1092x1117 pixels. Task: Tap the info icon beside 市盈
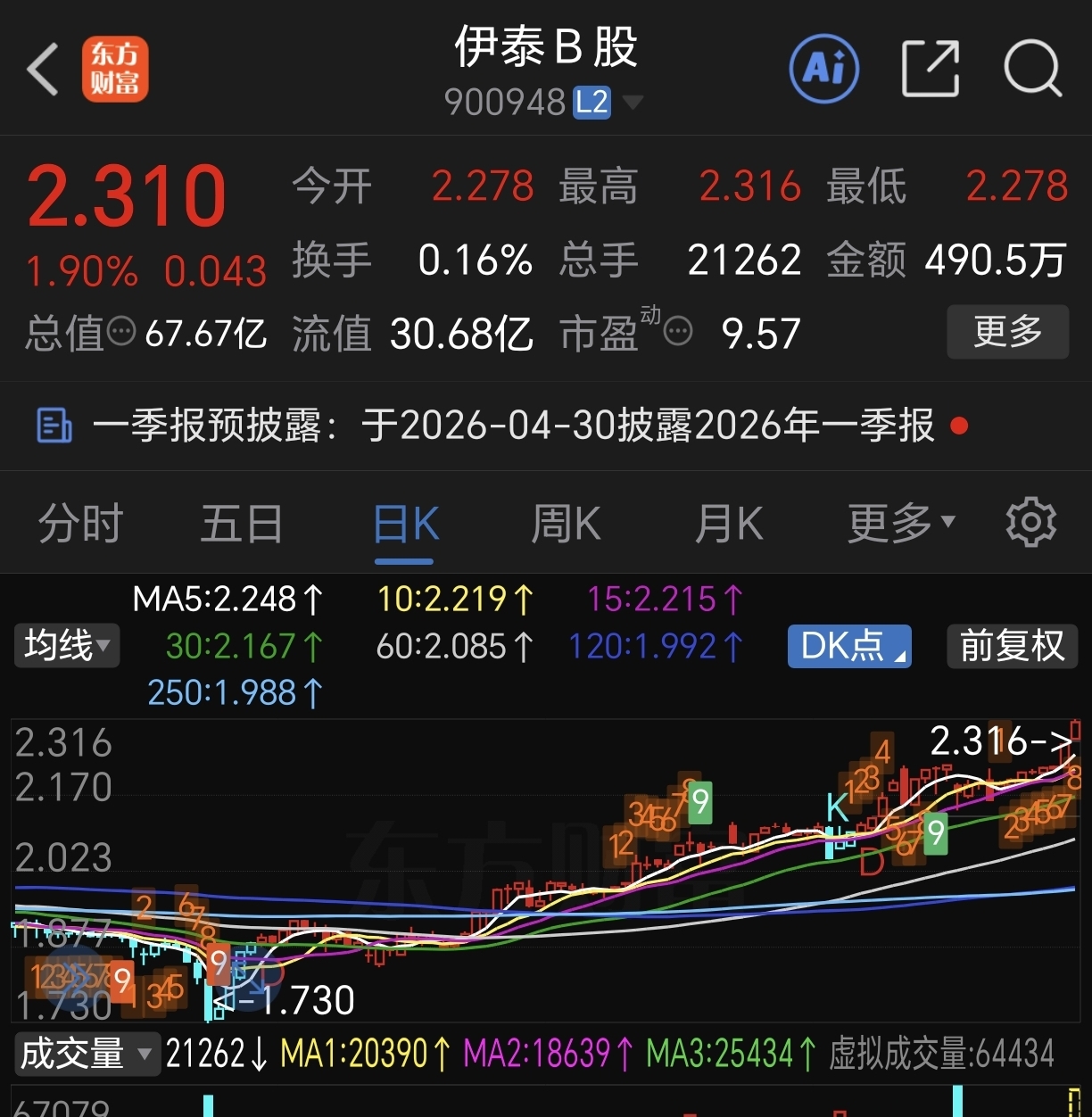tap(678, 332)
